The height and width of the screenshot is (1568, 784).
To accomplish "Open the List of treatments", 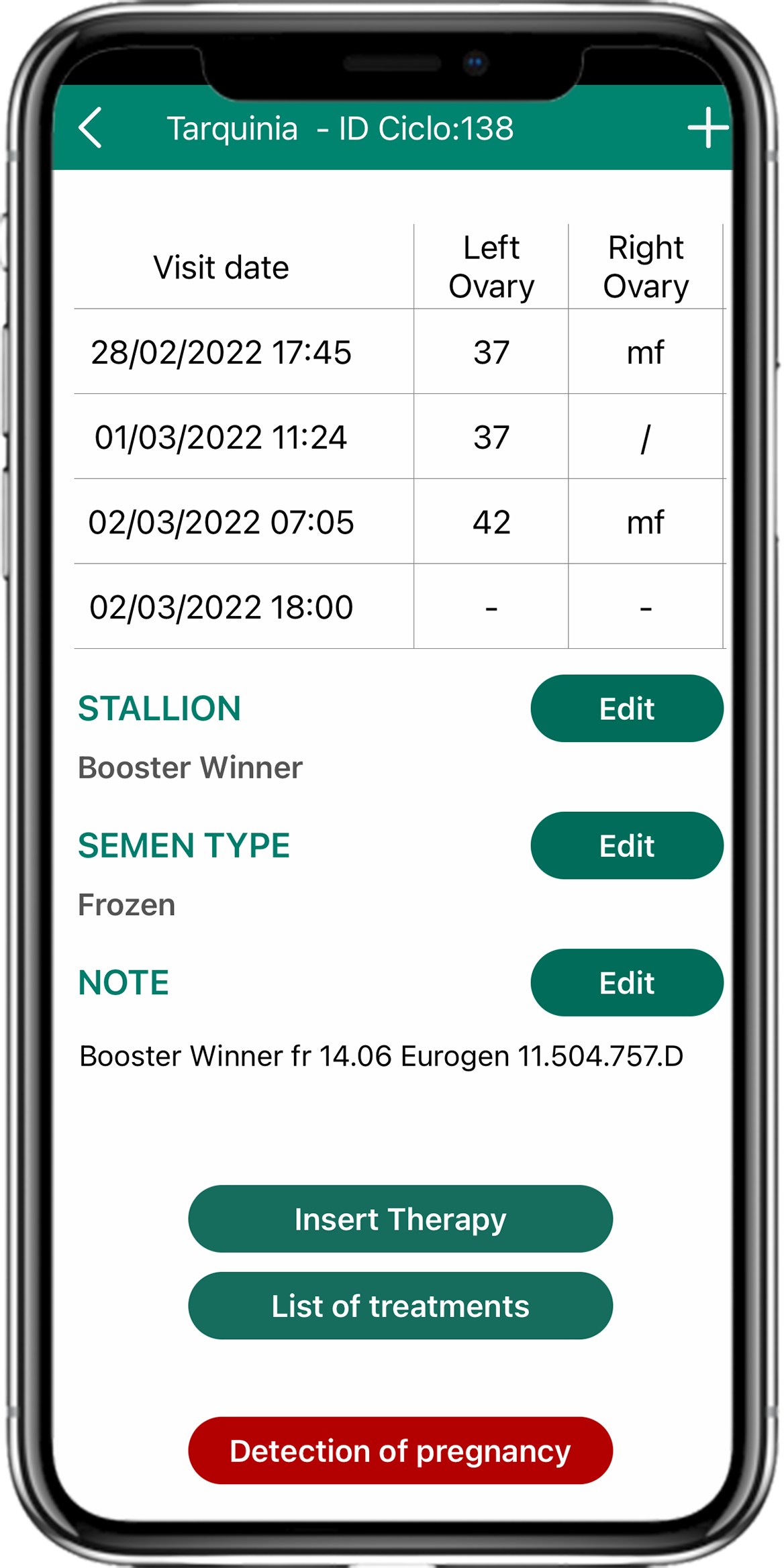I will tap(401, 1306).
